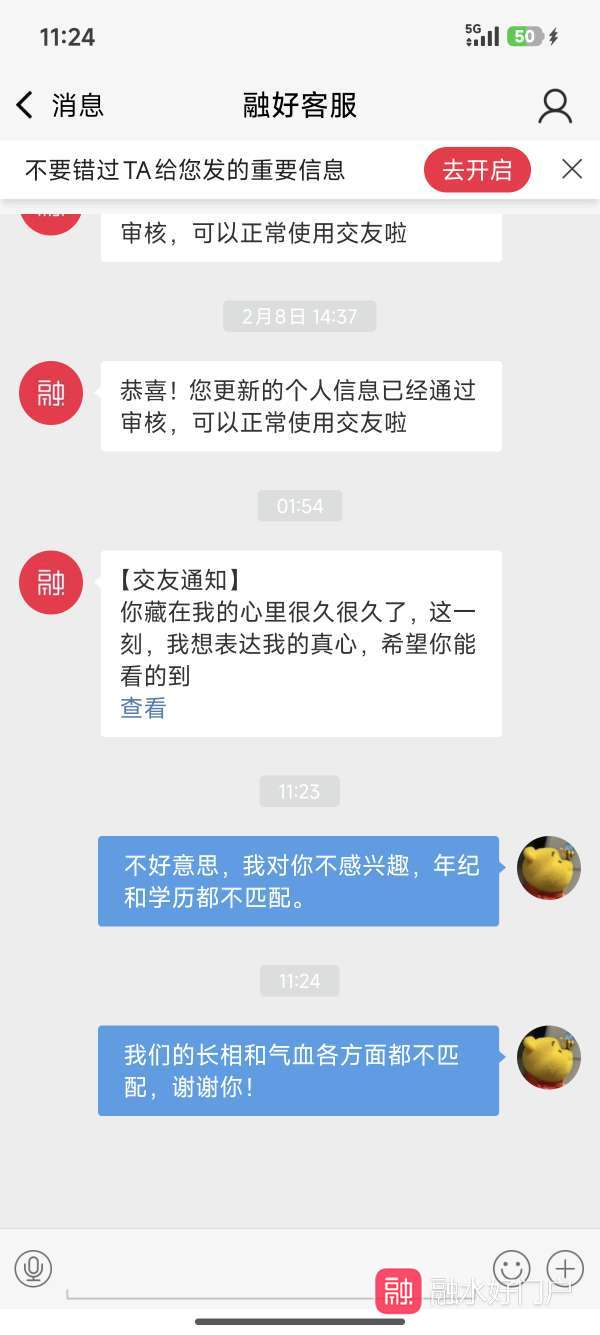Tap 融好客服 avatar beside the 交友通知 message

pos(51,582)
